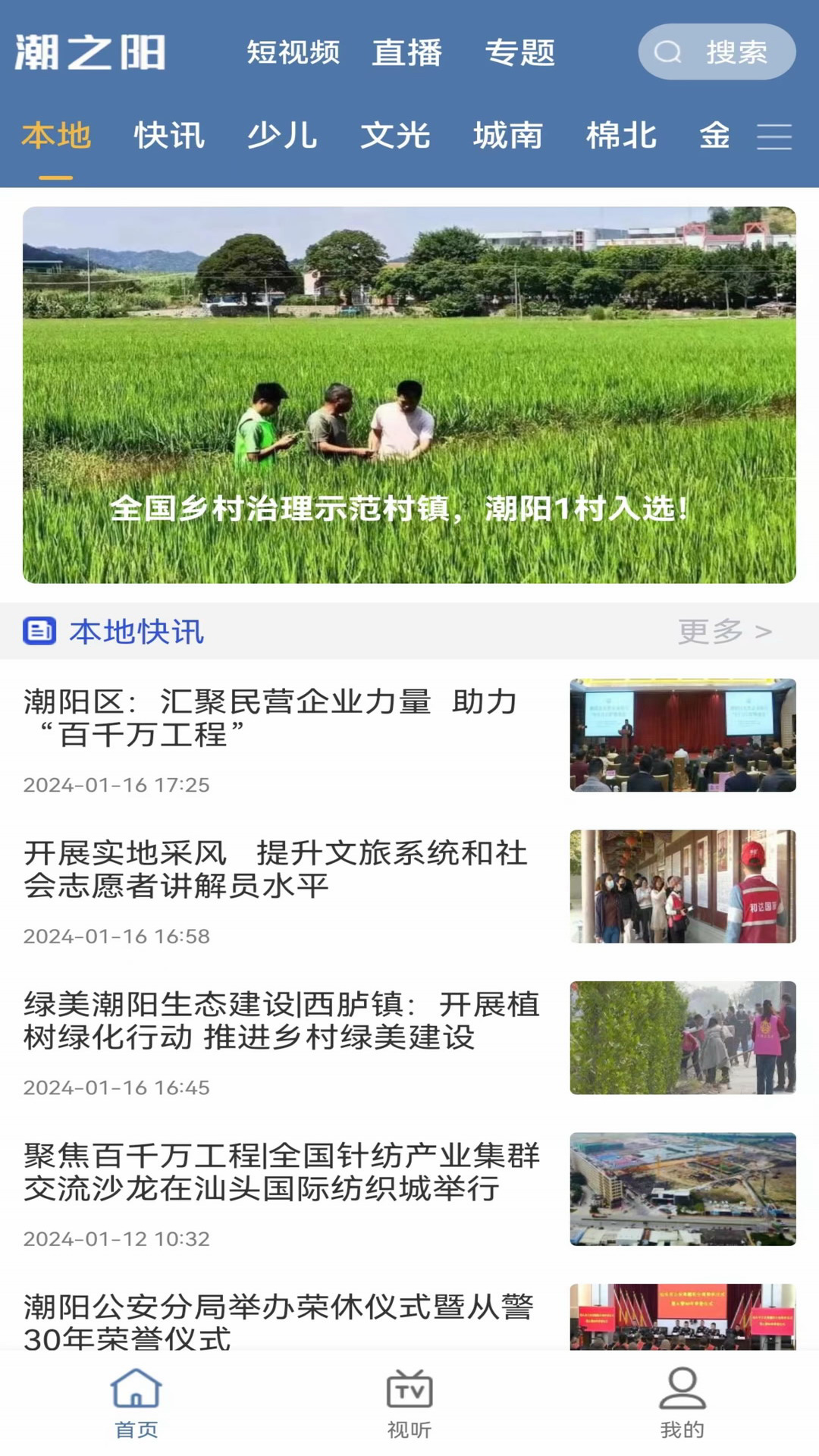Read the 开展实地采风 文旅系统 article
819x1456 pixels.
click(281, 870)
